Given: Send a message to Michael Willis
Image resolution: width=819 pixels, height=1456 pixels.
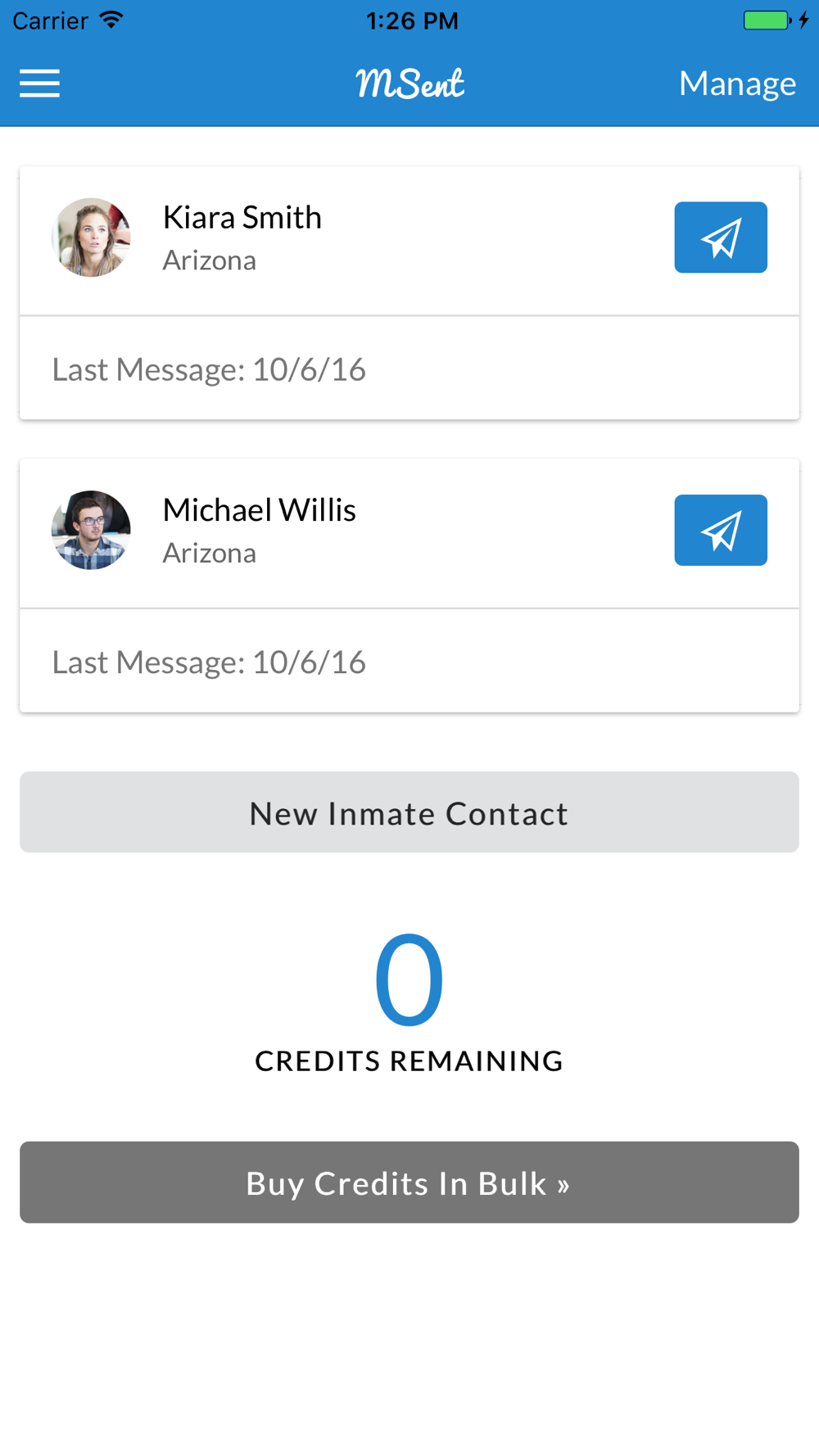Looking at the screenshot, I should [x=721, y=530].
